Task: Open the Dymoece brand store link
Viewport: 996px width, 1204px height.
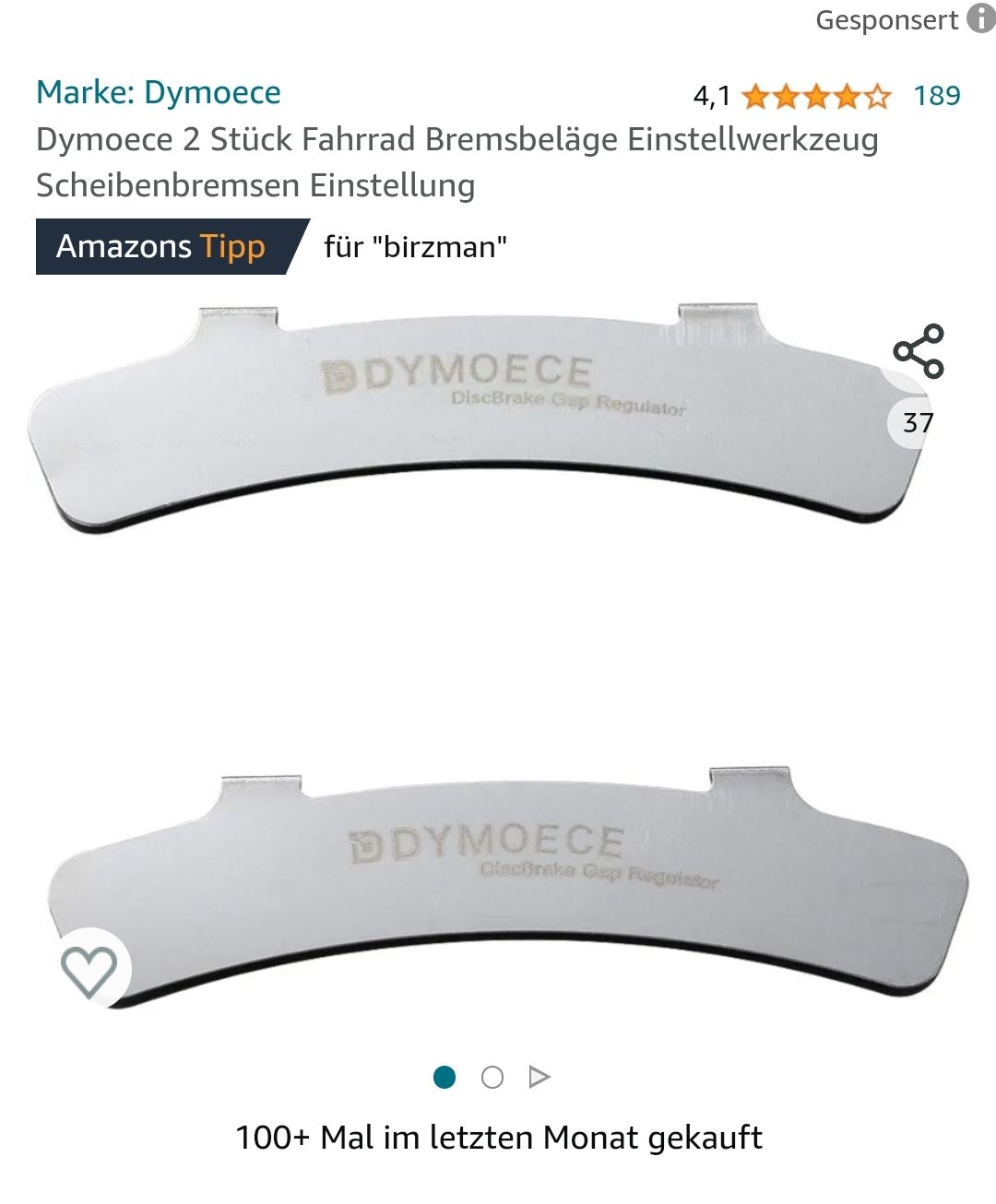Action: tap(158, 92)
